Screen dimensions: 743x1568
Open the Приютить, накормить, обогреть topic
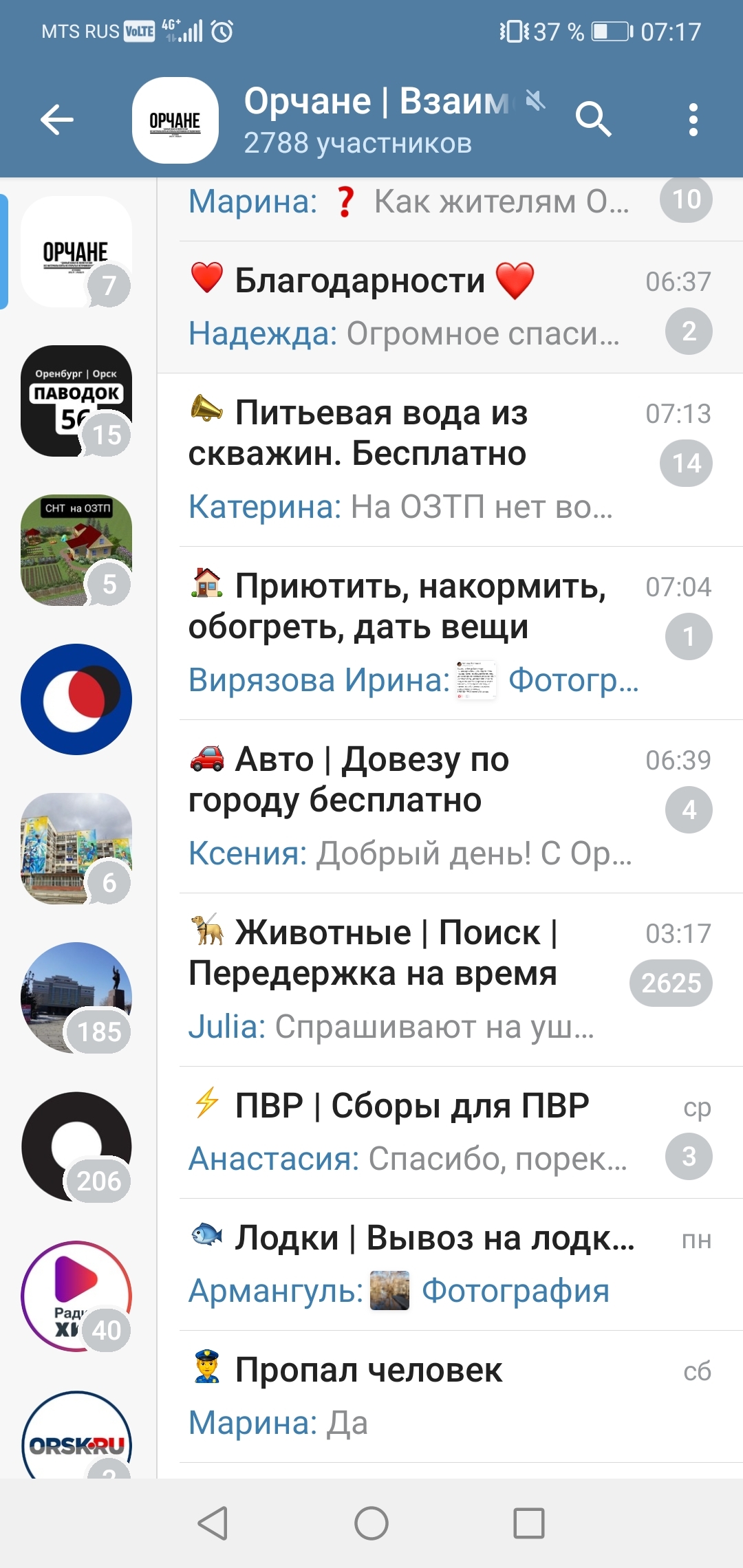pyautogui.click(x=413, y=633)
